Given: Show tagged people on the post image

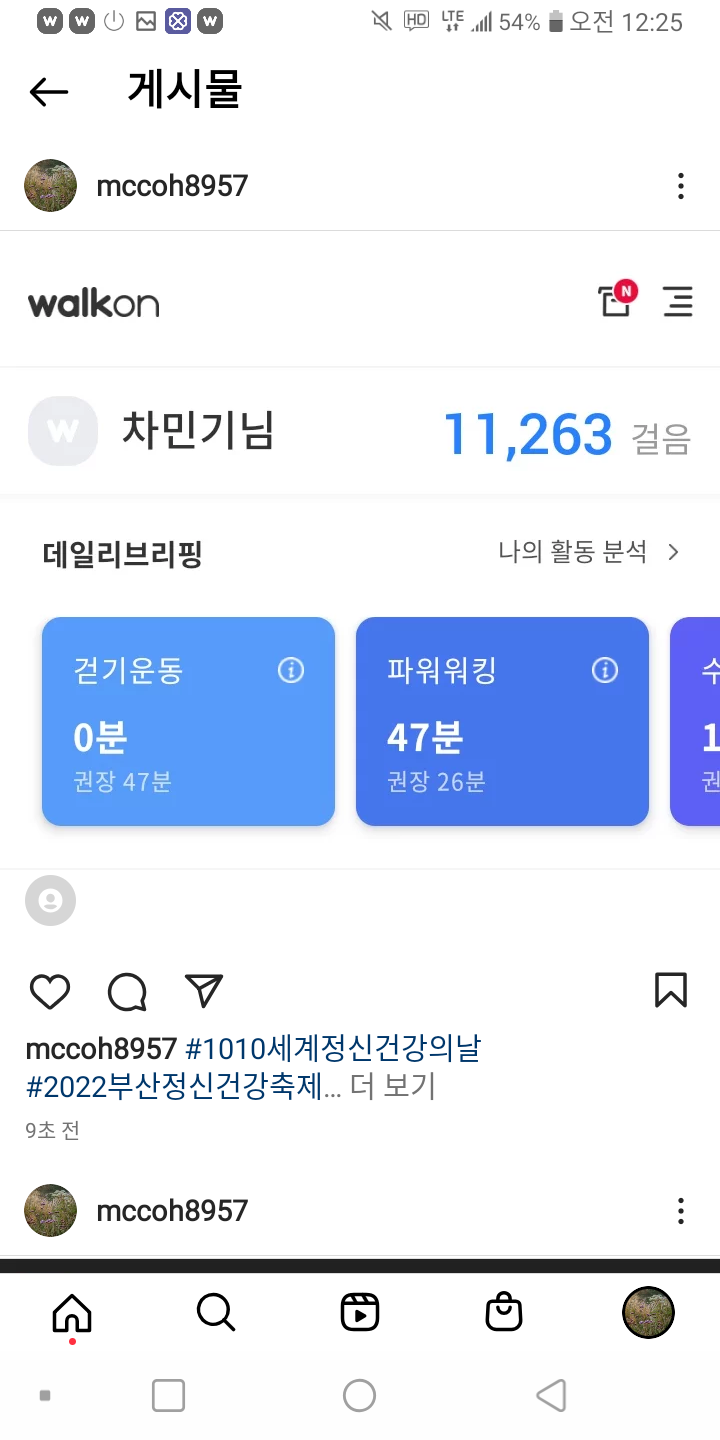Looking at the screenshot, I should [50, 901].
